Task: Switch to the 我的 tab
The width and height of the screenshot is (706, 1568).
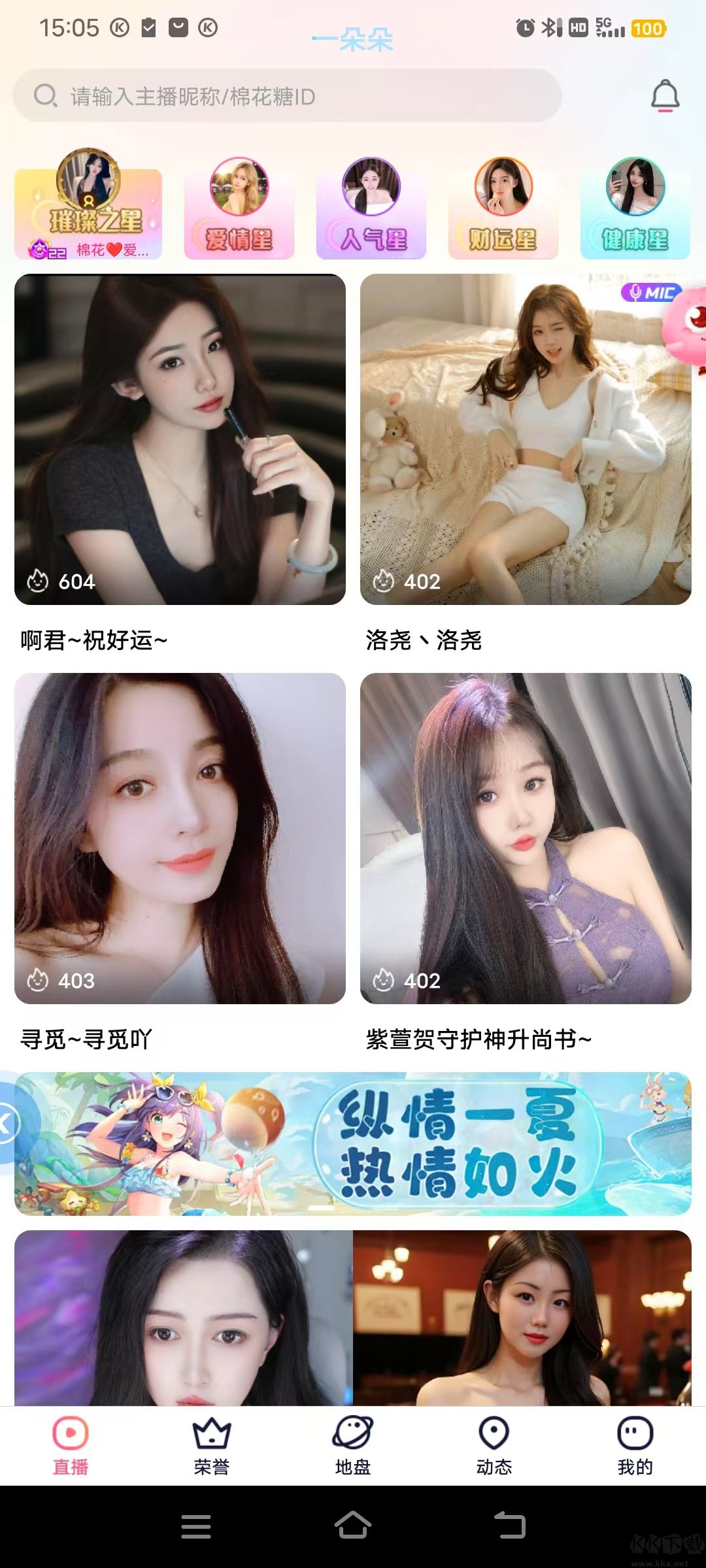Action: point(635,1446)
